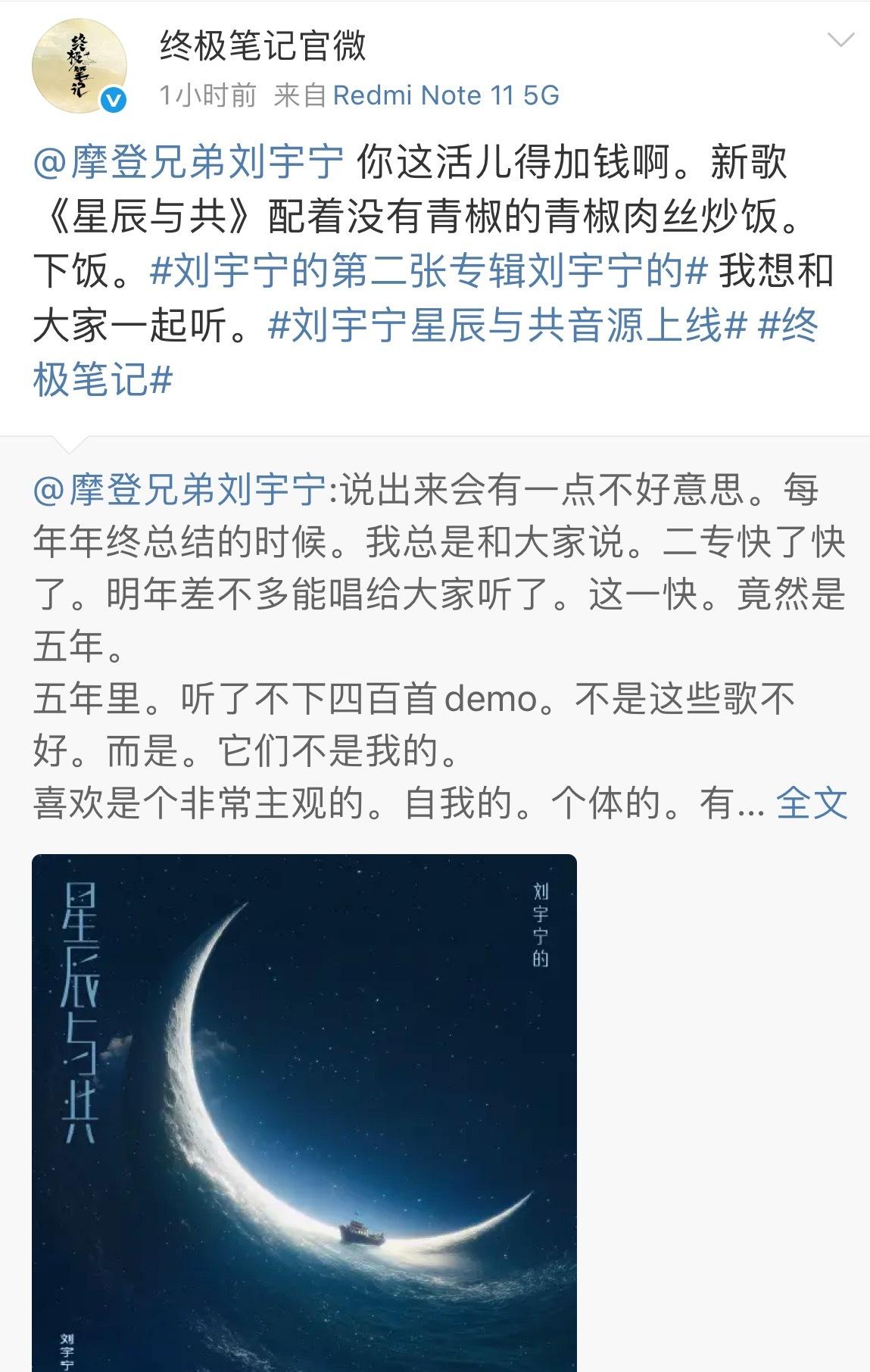
Task: Open the 星辰与共 album cover image
Action: click(x=304, y=1112)
